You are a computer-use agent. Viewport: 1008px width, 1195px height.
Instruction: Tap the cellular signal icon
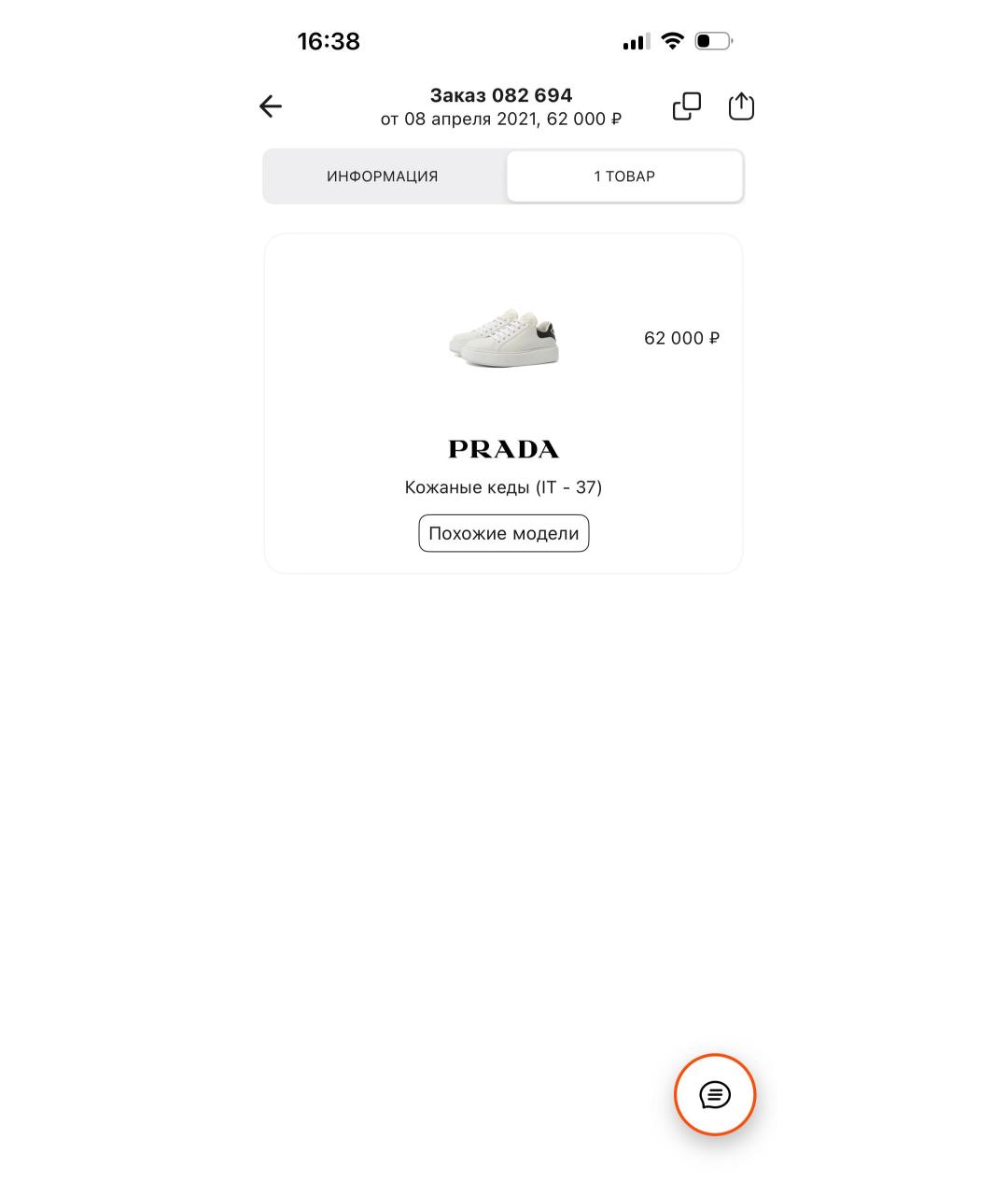point(637,40)
